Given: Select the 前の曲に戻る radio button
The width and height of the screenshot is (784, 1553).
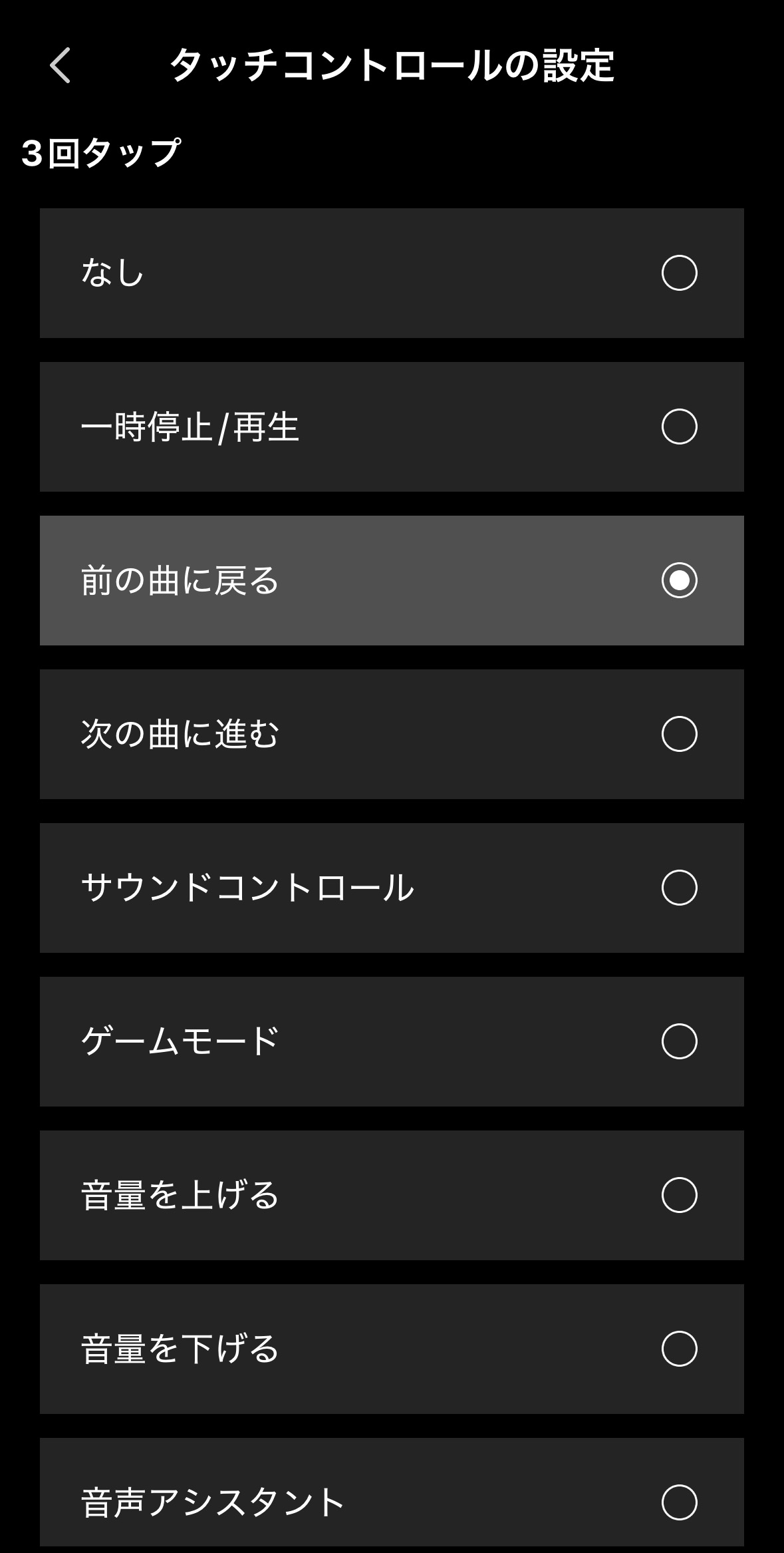Looking at the screenshot, I should [x=679, y=582].
